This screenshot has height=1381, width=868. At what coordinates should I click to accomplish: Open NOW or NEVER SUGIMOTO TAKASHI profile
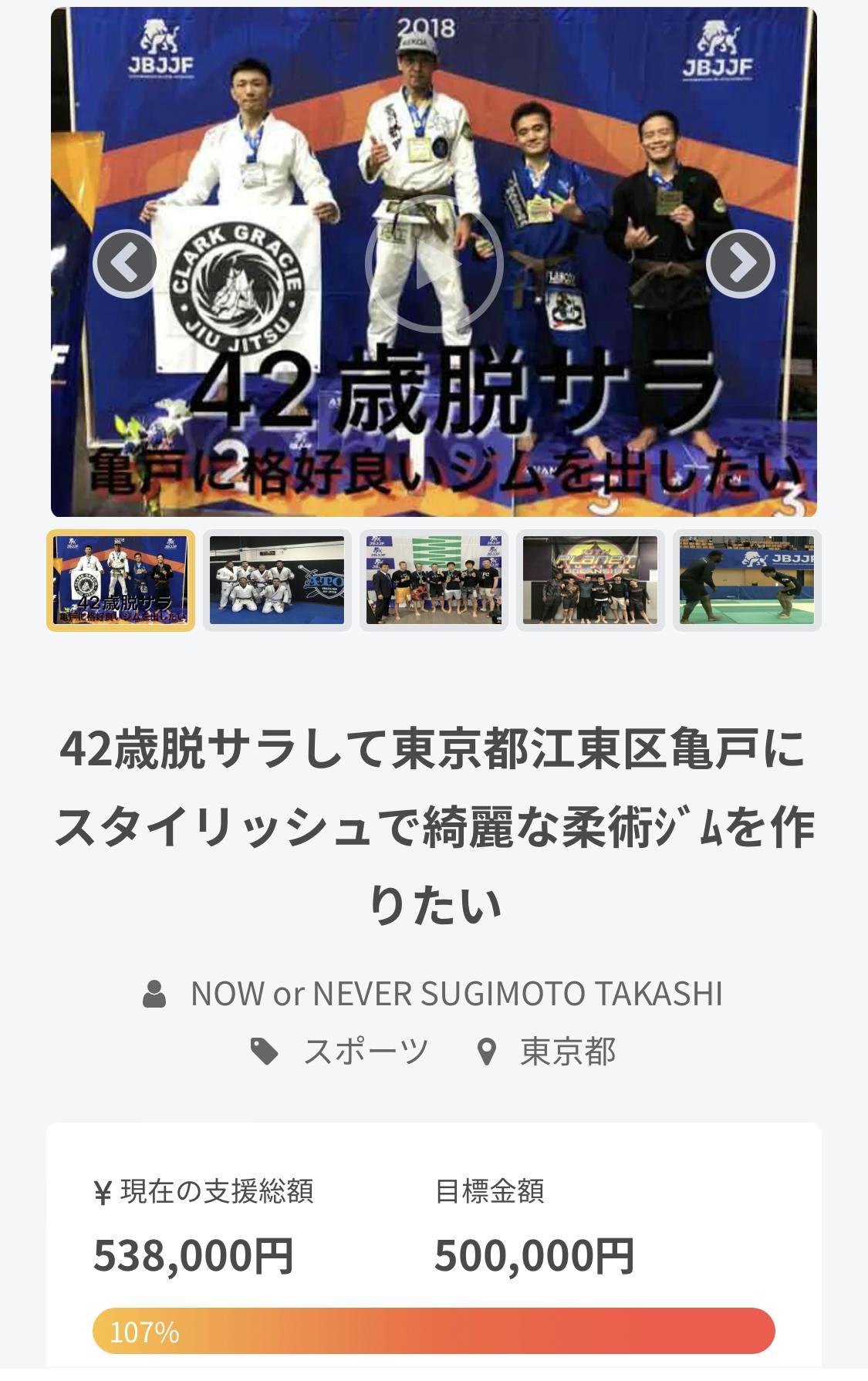pyautogui.click(x=456, y=994)
